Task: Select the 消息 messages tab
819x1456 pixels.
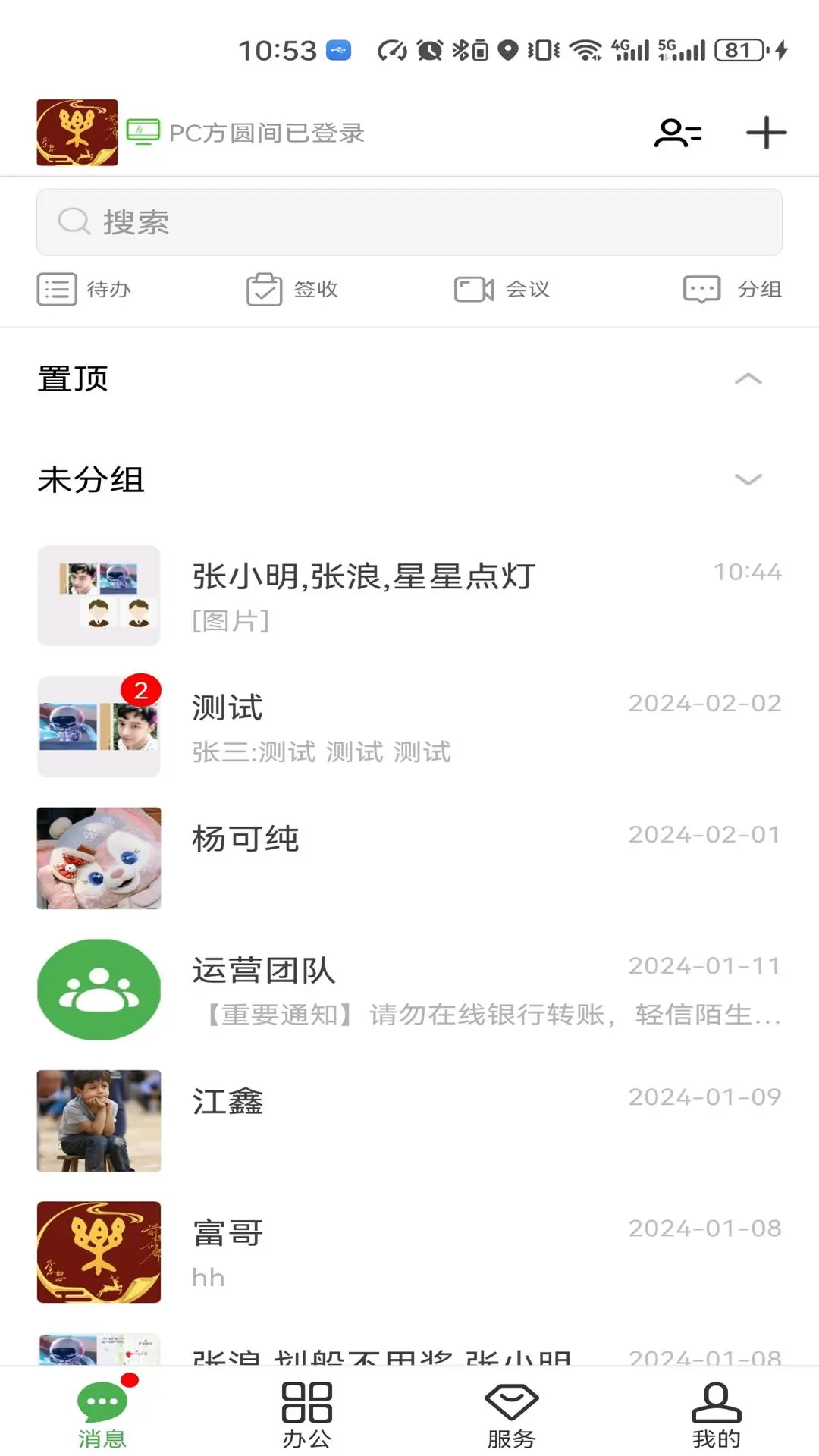Action: 102,1414
